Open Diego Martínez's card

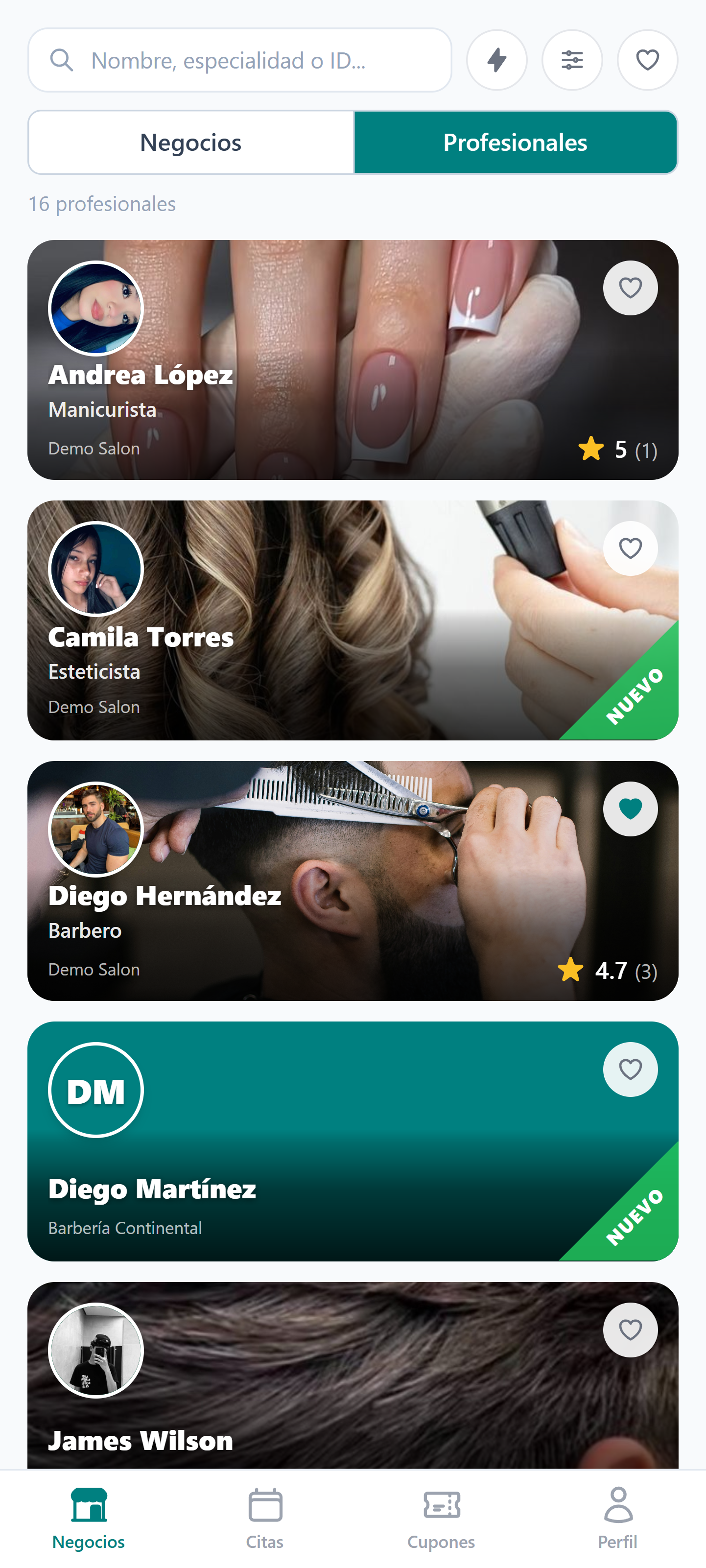click(x=353, y=1141)
